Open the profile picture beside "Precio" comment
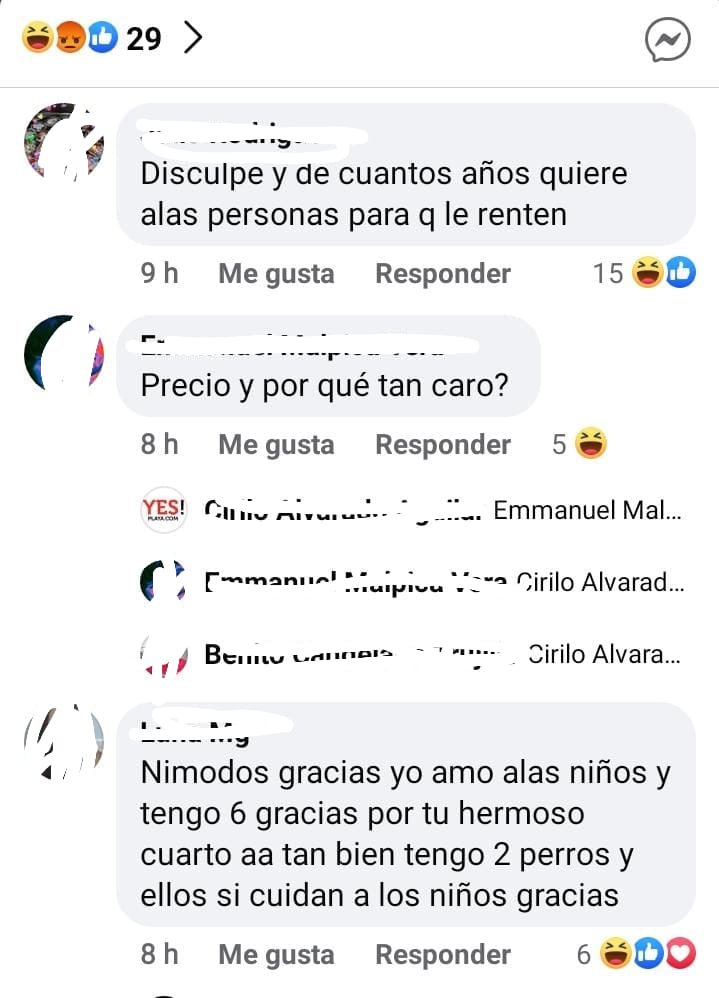The width and height of the screenshot is (719, 998). 64,352
